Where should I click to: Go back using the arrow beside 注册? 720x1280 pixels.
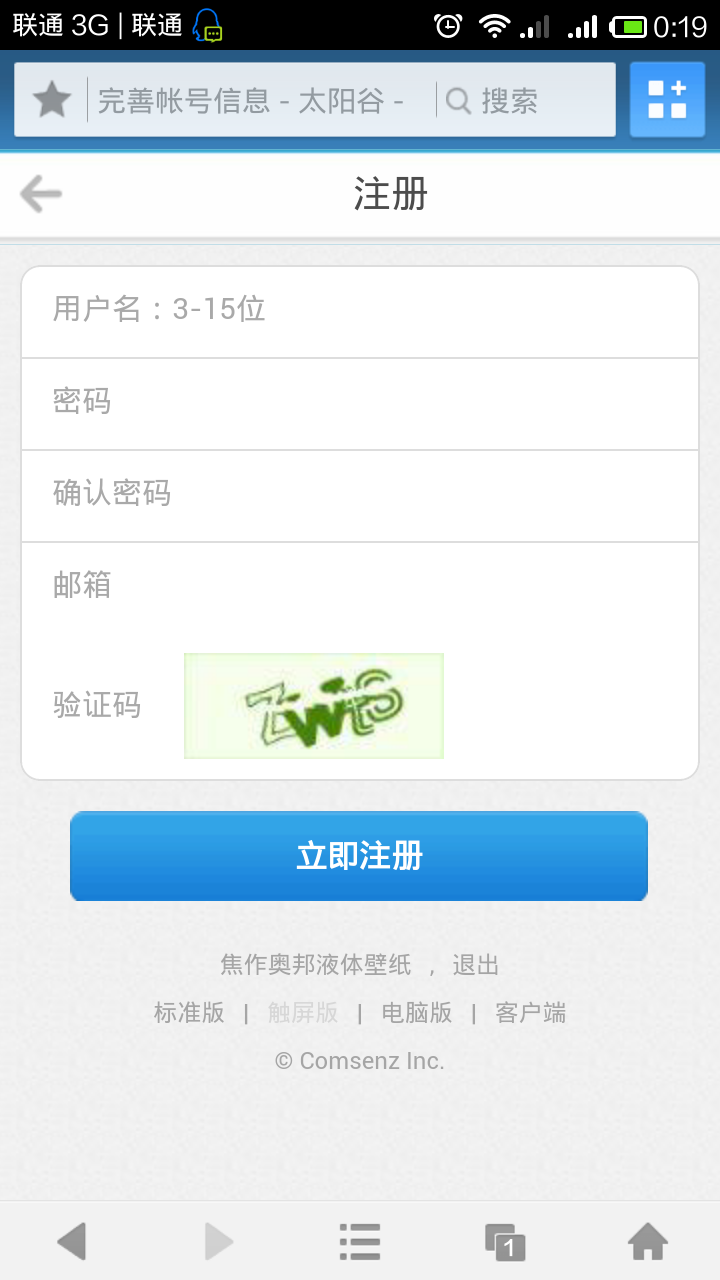point(41,194)
